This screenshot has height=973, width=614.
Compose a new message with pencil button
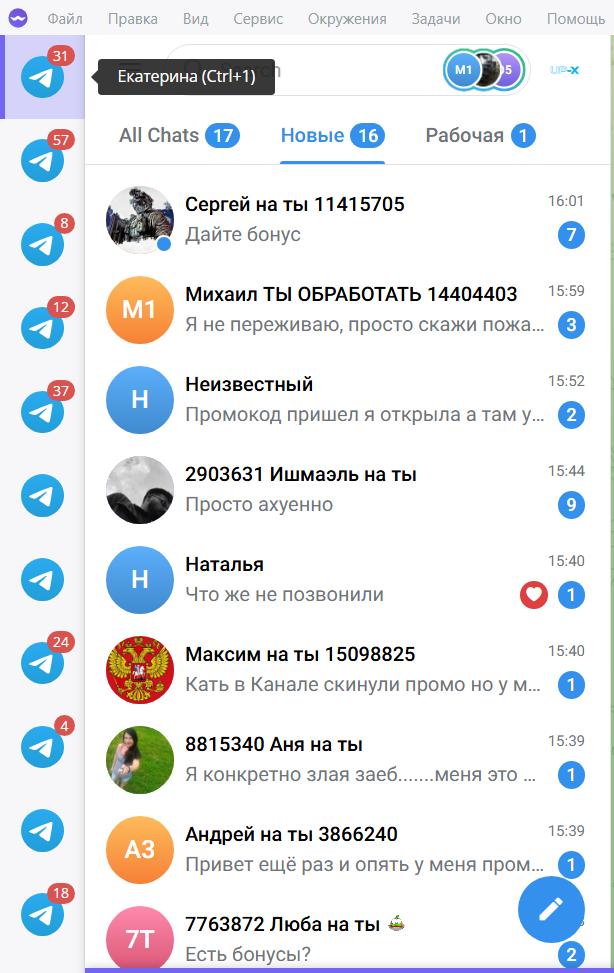point(551,910)
